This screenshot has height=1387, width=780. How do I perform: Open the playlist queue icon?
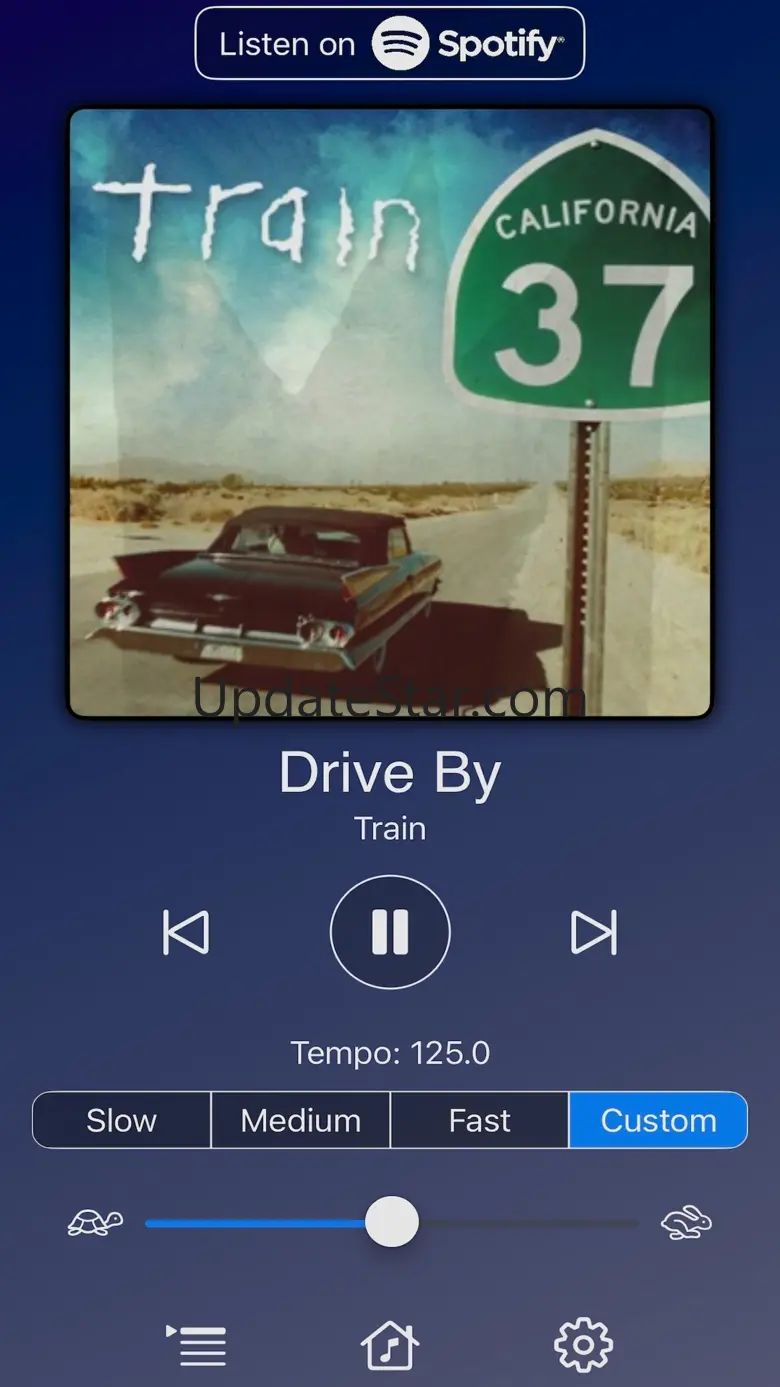[x=196, y=1345]
